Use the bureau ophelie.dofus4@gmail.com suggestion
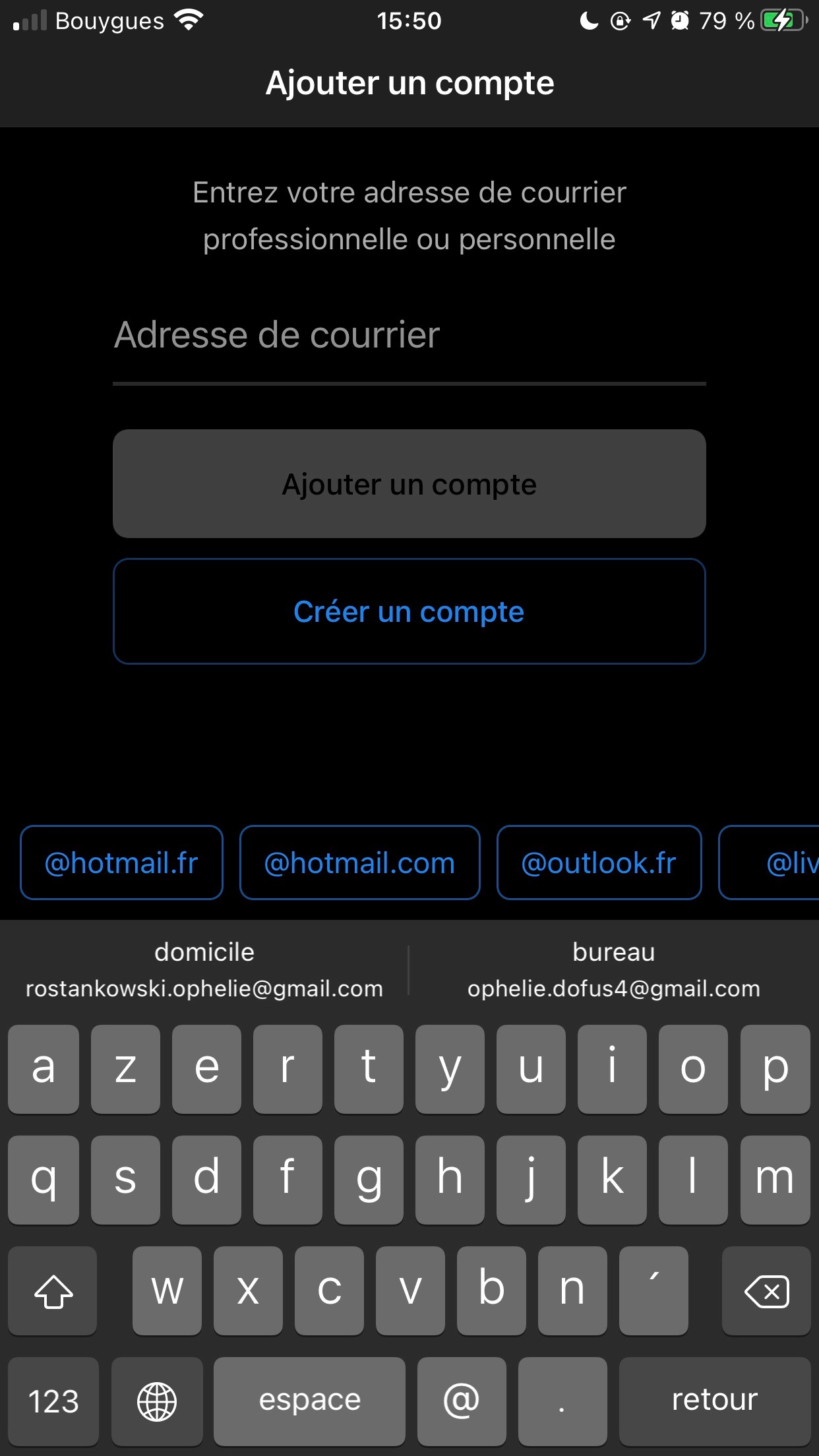Image resolution: width=819 pixels, height=1456 pixels. coord(613,971)
